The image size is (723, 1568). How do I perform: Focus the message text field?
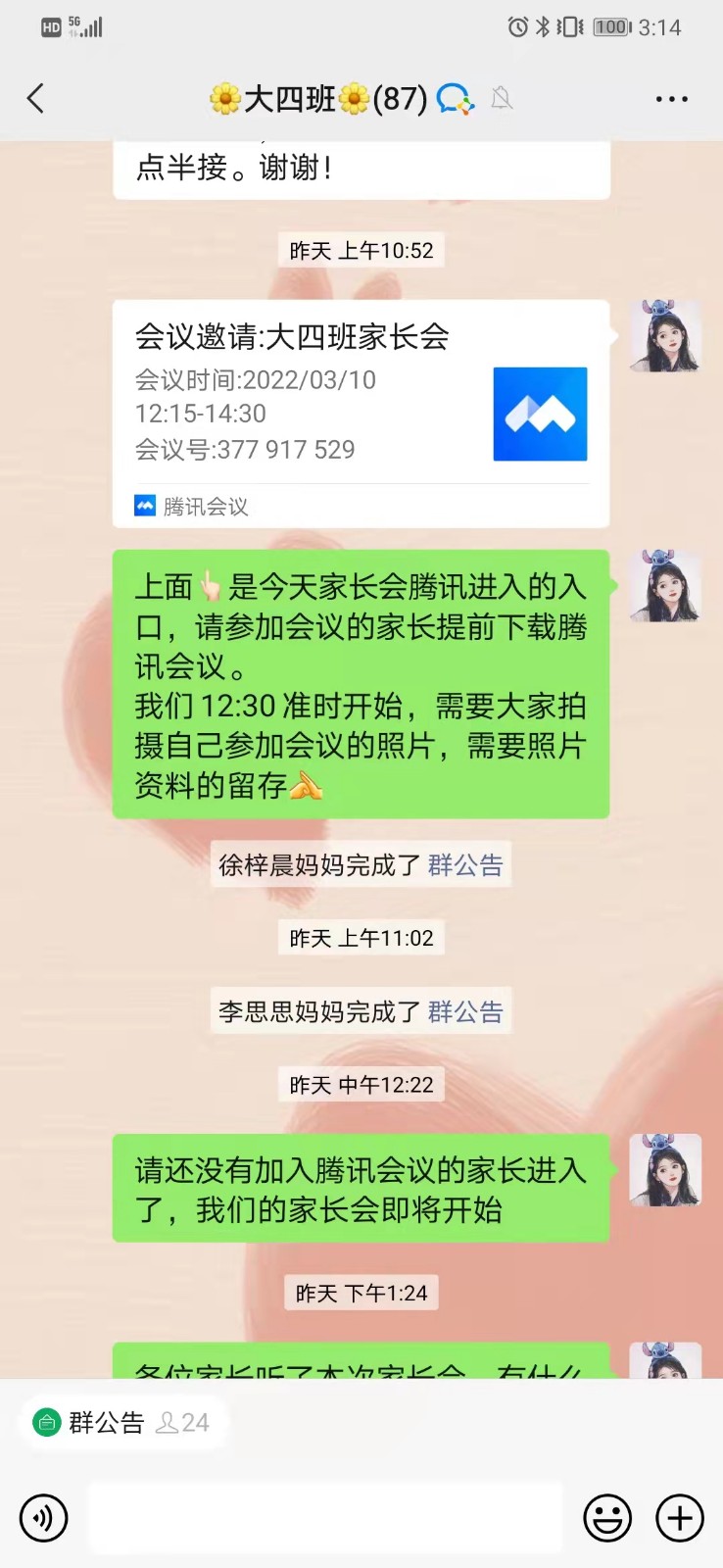pyautogui.click(x=325, y=1519)
